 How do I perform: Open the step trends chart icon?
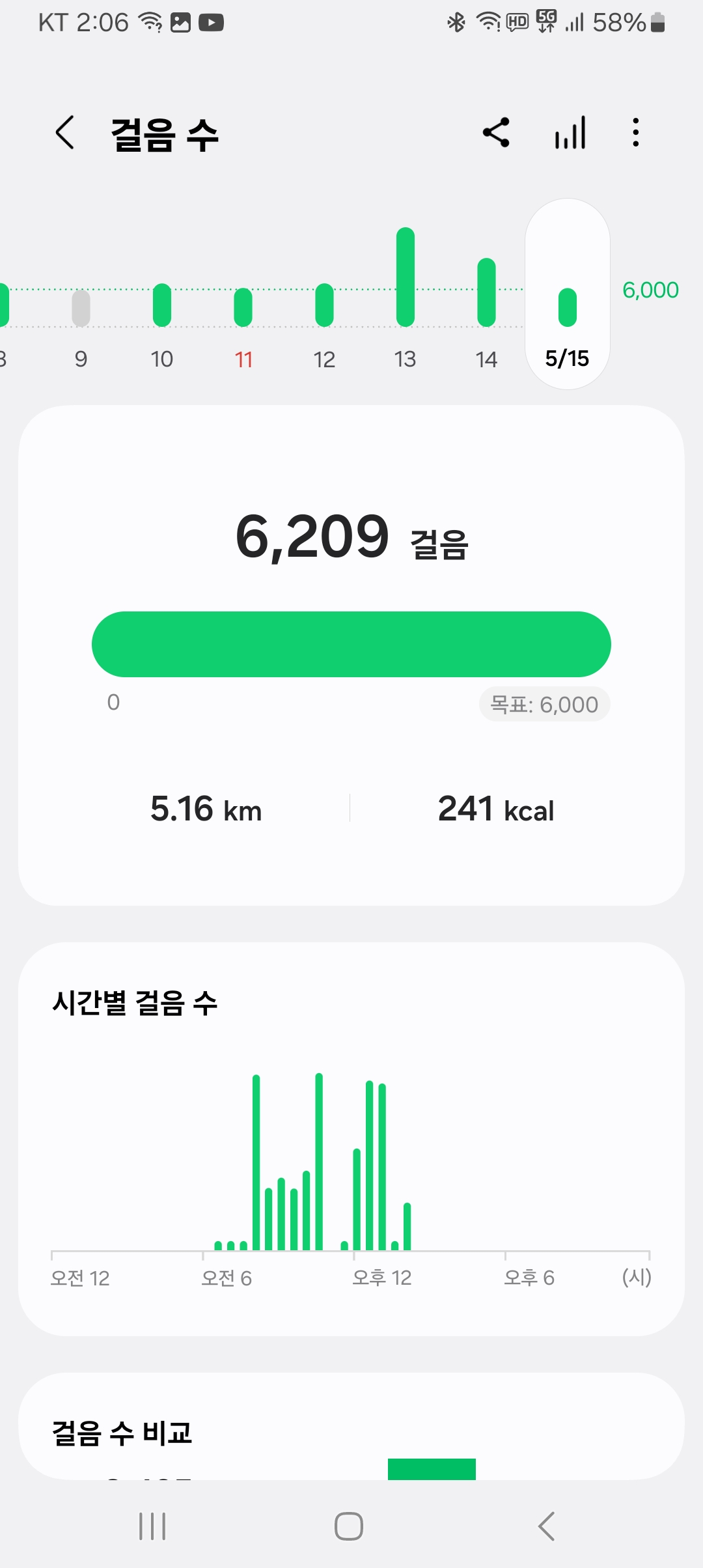(570, 133)
